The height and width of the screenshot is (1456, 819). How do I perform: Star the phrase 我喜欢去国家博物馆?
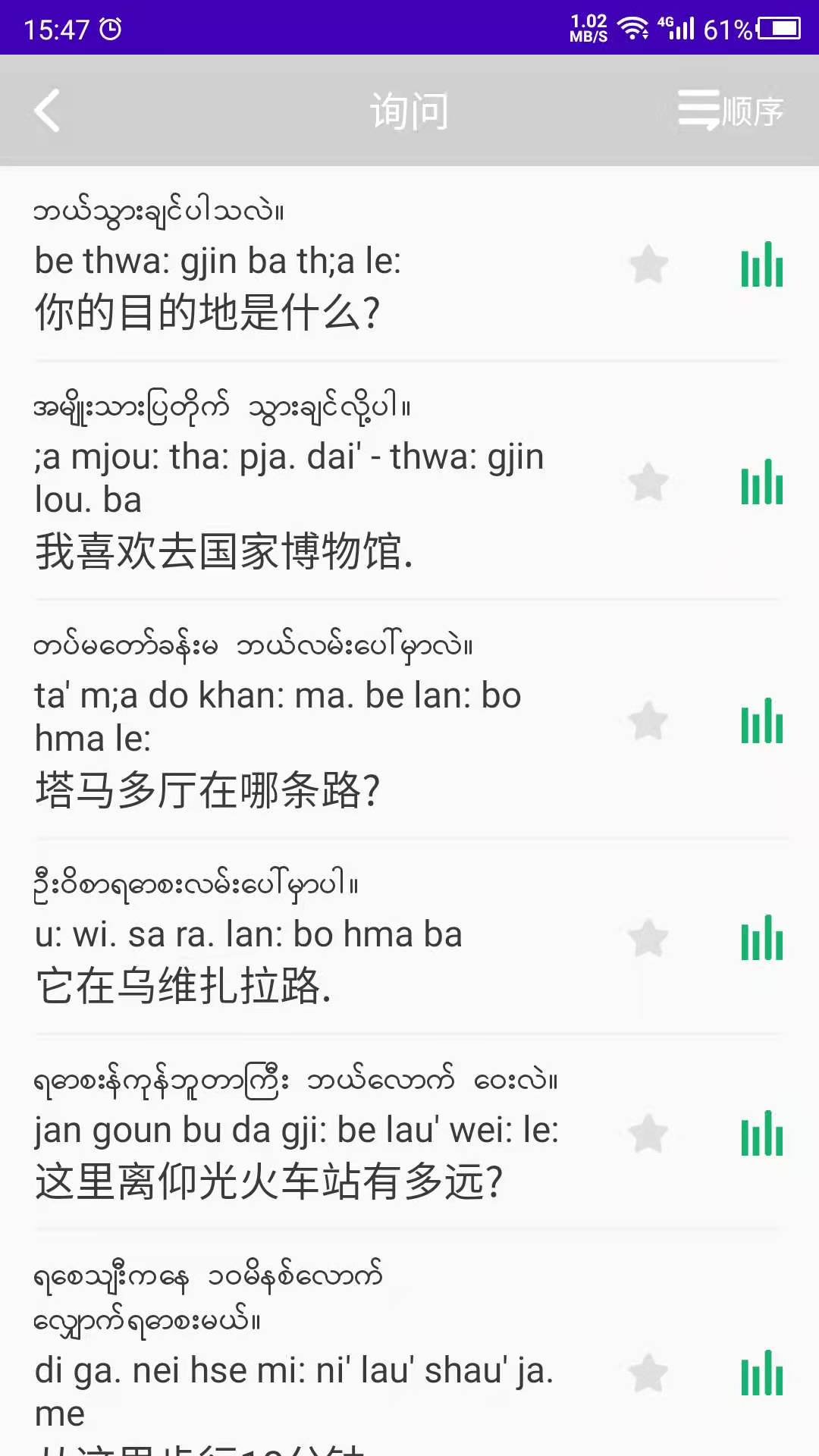(648, 482)
